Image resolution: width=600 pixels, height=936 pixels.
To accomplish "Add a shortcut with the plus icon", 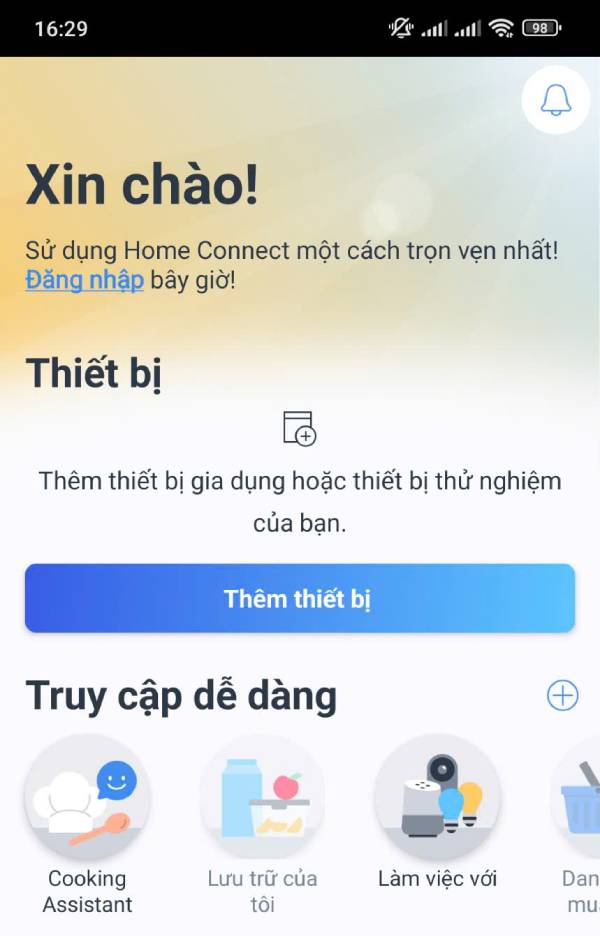I will tap(562, 695).
